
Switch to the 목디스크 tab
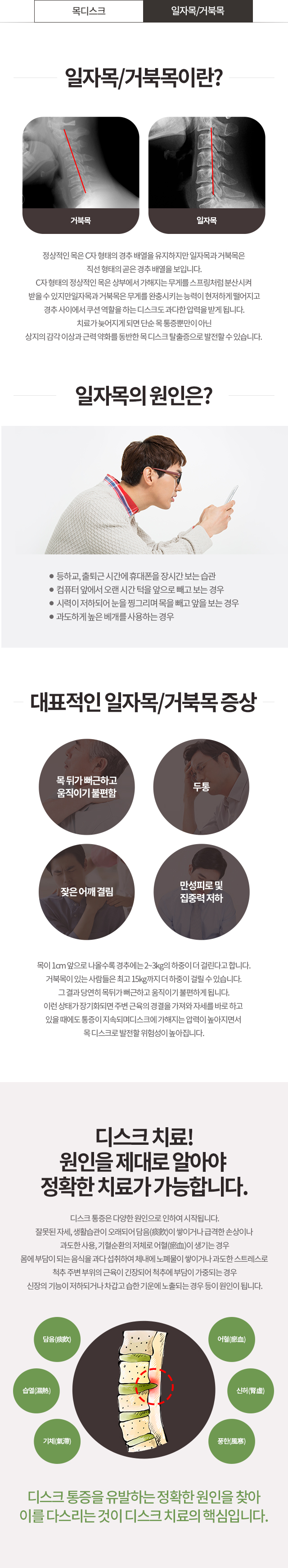tap(89, 11)
